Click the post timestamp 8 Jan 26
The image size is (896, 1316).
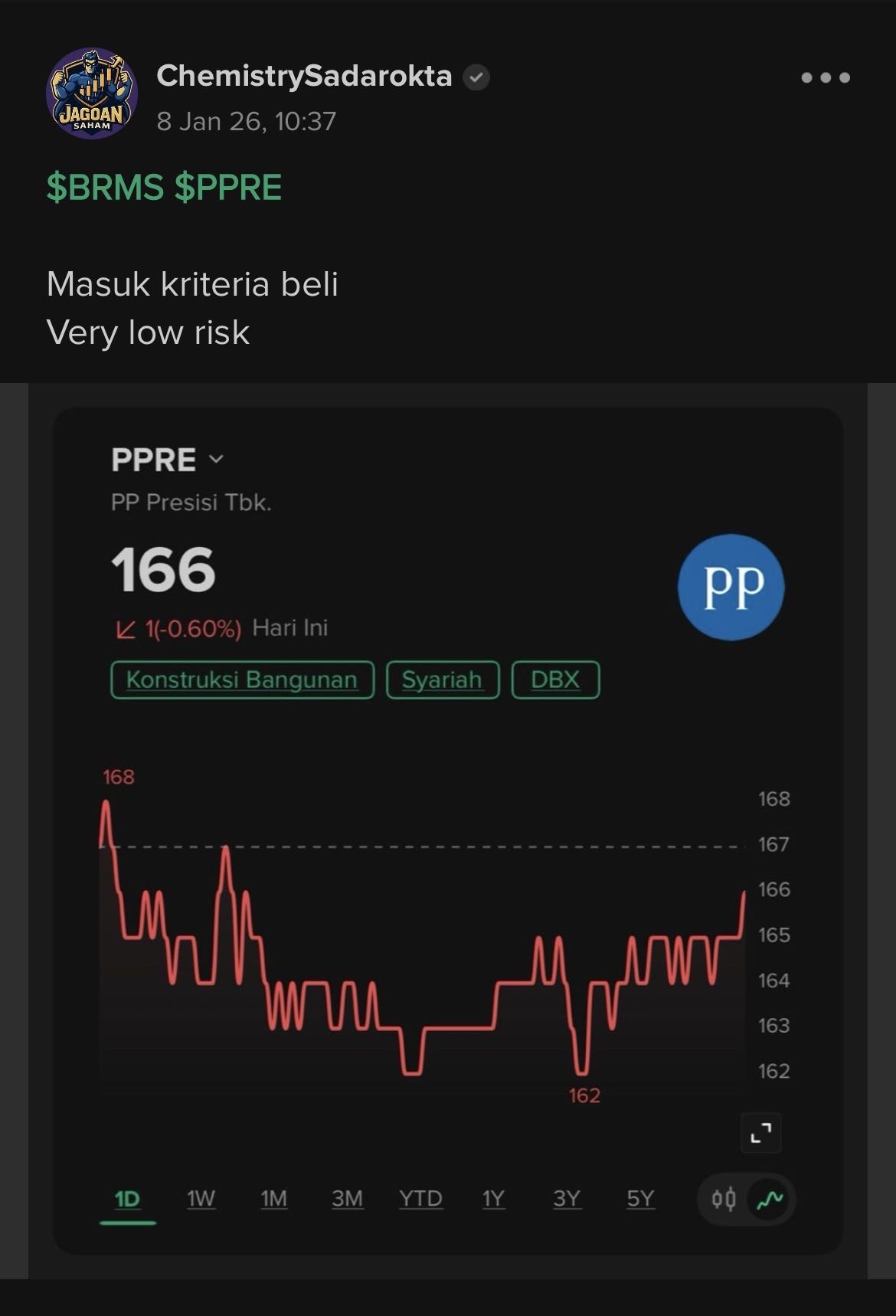click(x=247, y=119)
